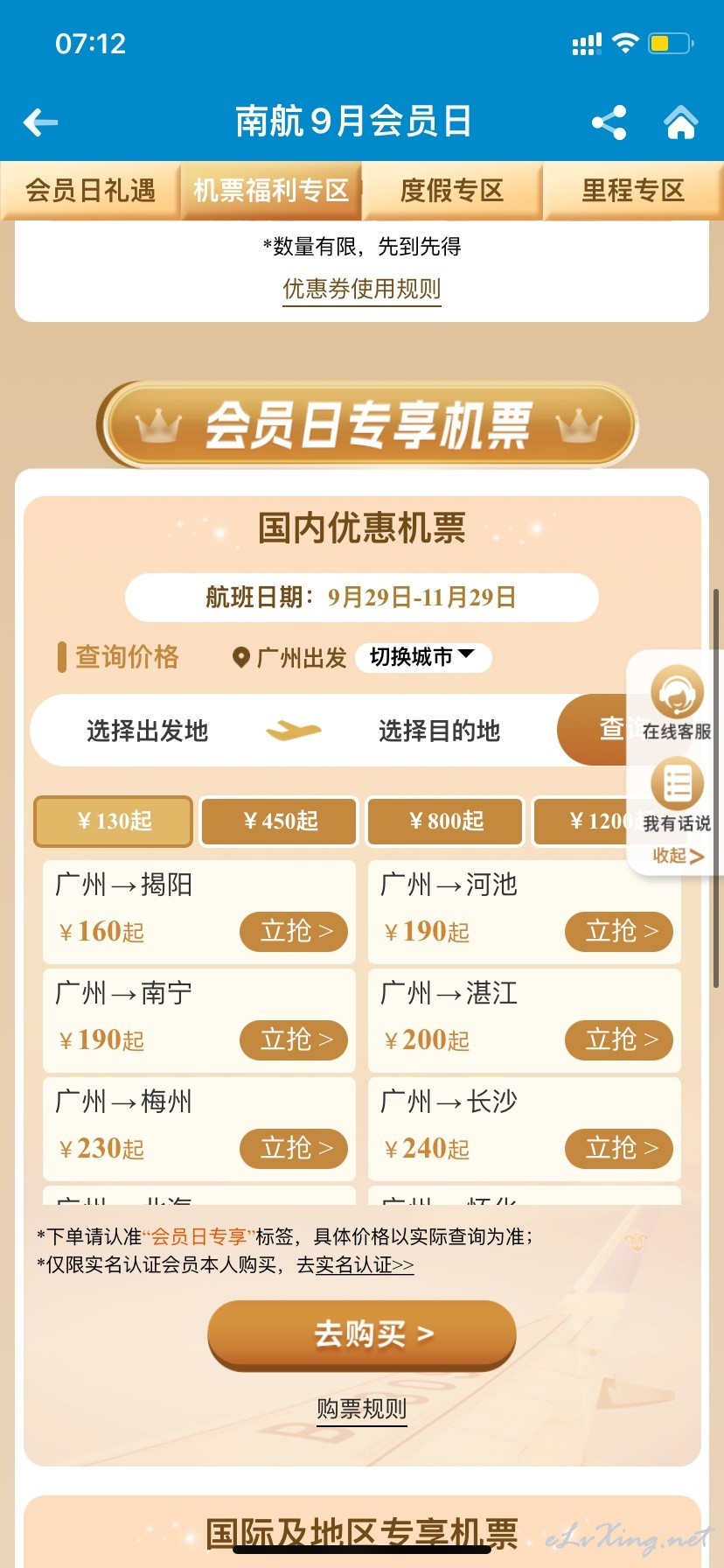The width and height of the screenshot is (724, 1568).
Task: Switch to the 里程专区 tab
Action: [633, 190]
